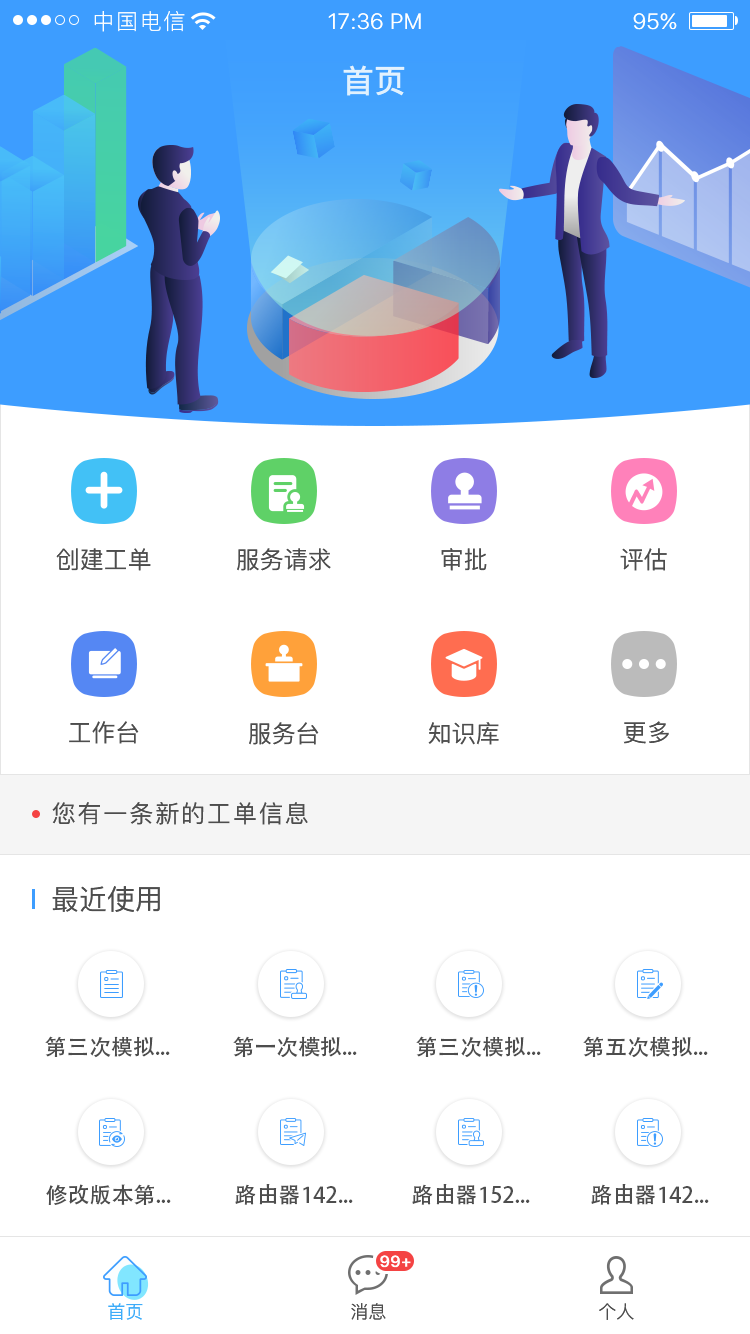Open the new work order notice 您有一条新的工单信息
The image size is (750, 1334).
point(180,814)
